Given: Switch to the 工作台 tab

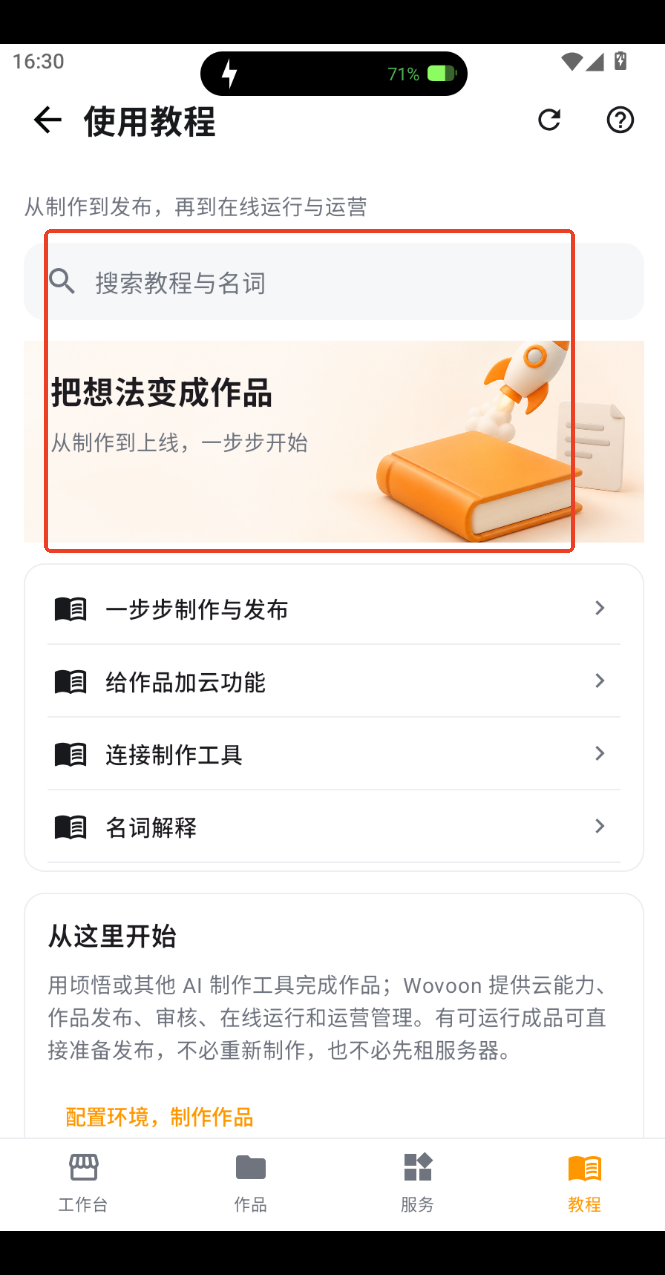Looking at the screenshot, I should point(83,1184).
